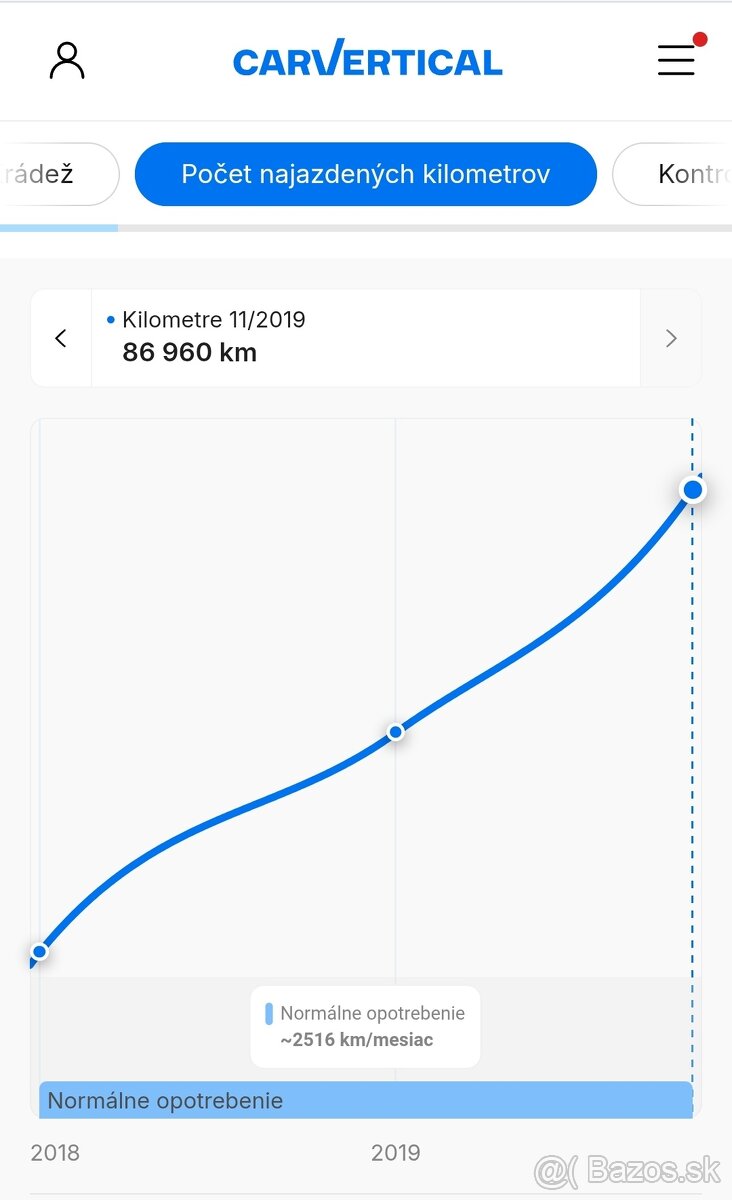Tap the 11/2019 data point on the chart
This screenshot has height=1200, width=732.
coord(692,490)
